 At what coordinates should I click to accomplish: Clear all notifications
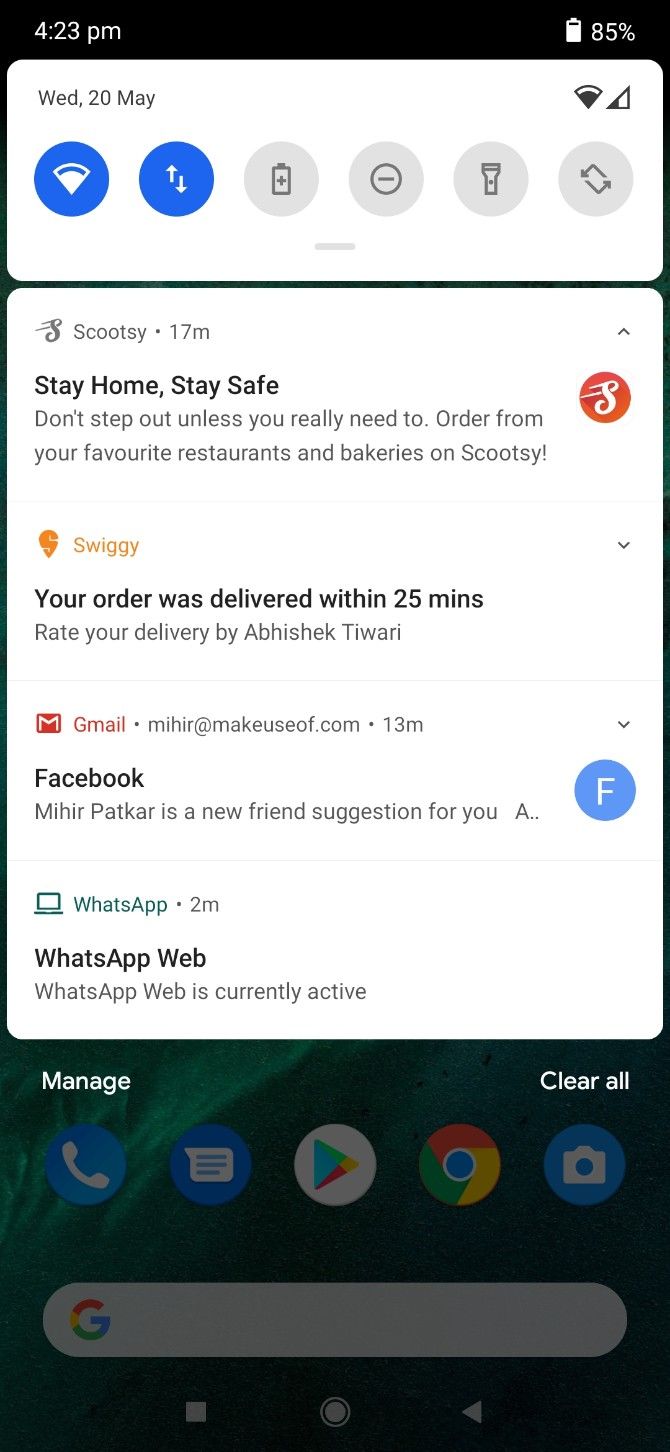coord(584,1081)
